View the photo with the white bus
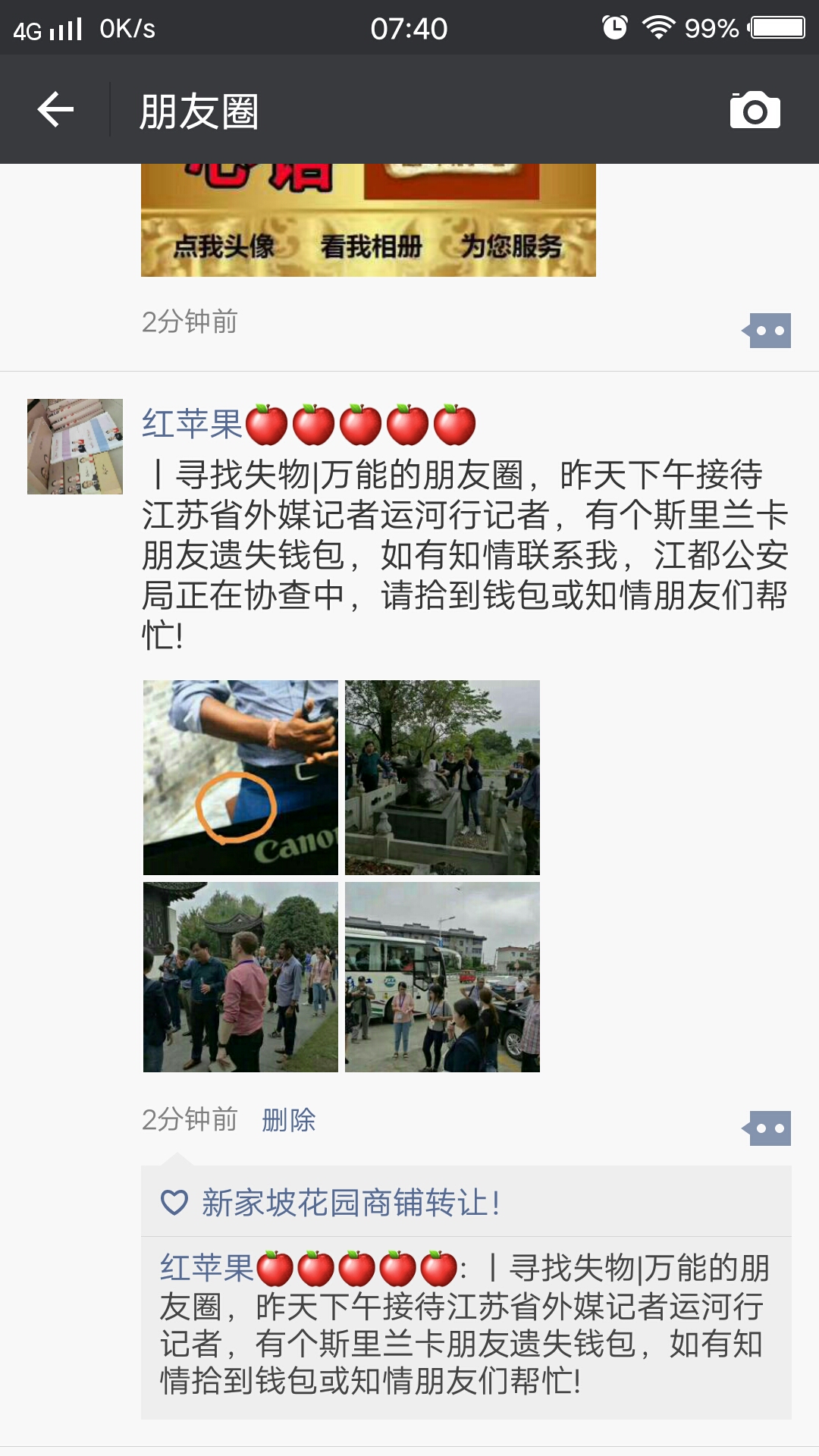 pos(442,977)
